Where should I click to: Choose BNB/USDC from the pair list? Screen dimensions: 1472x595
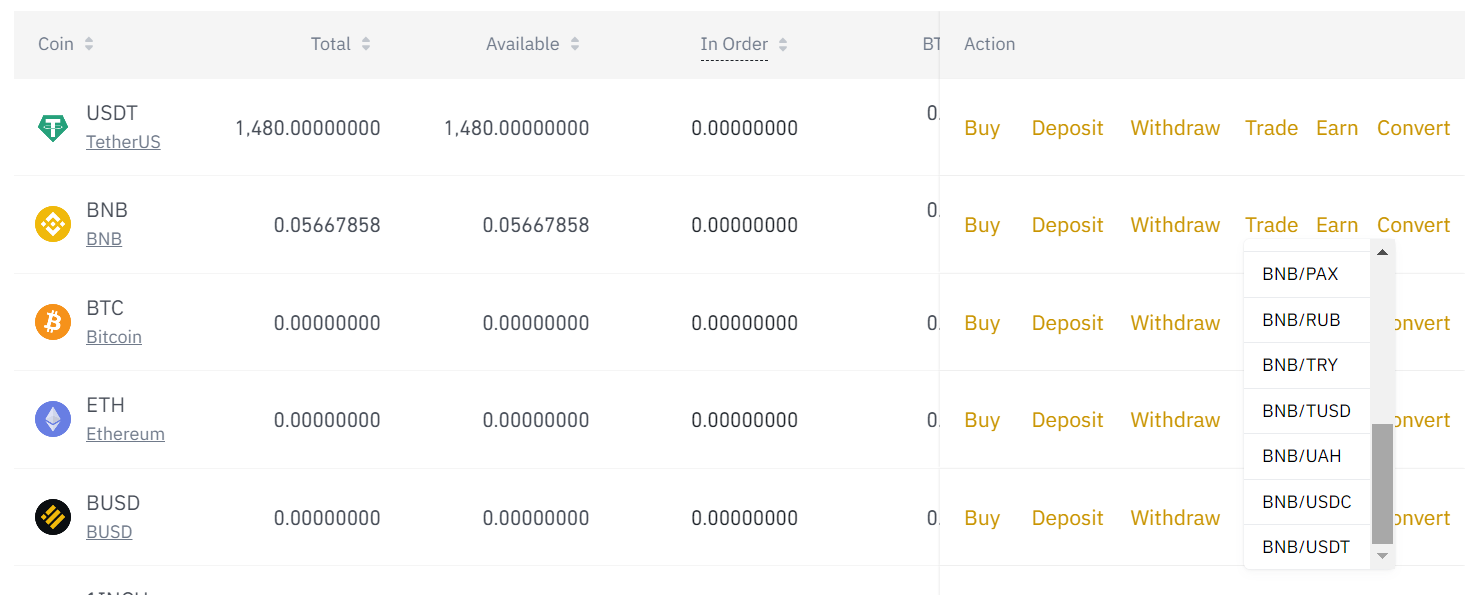1306,502
